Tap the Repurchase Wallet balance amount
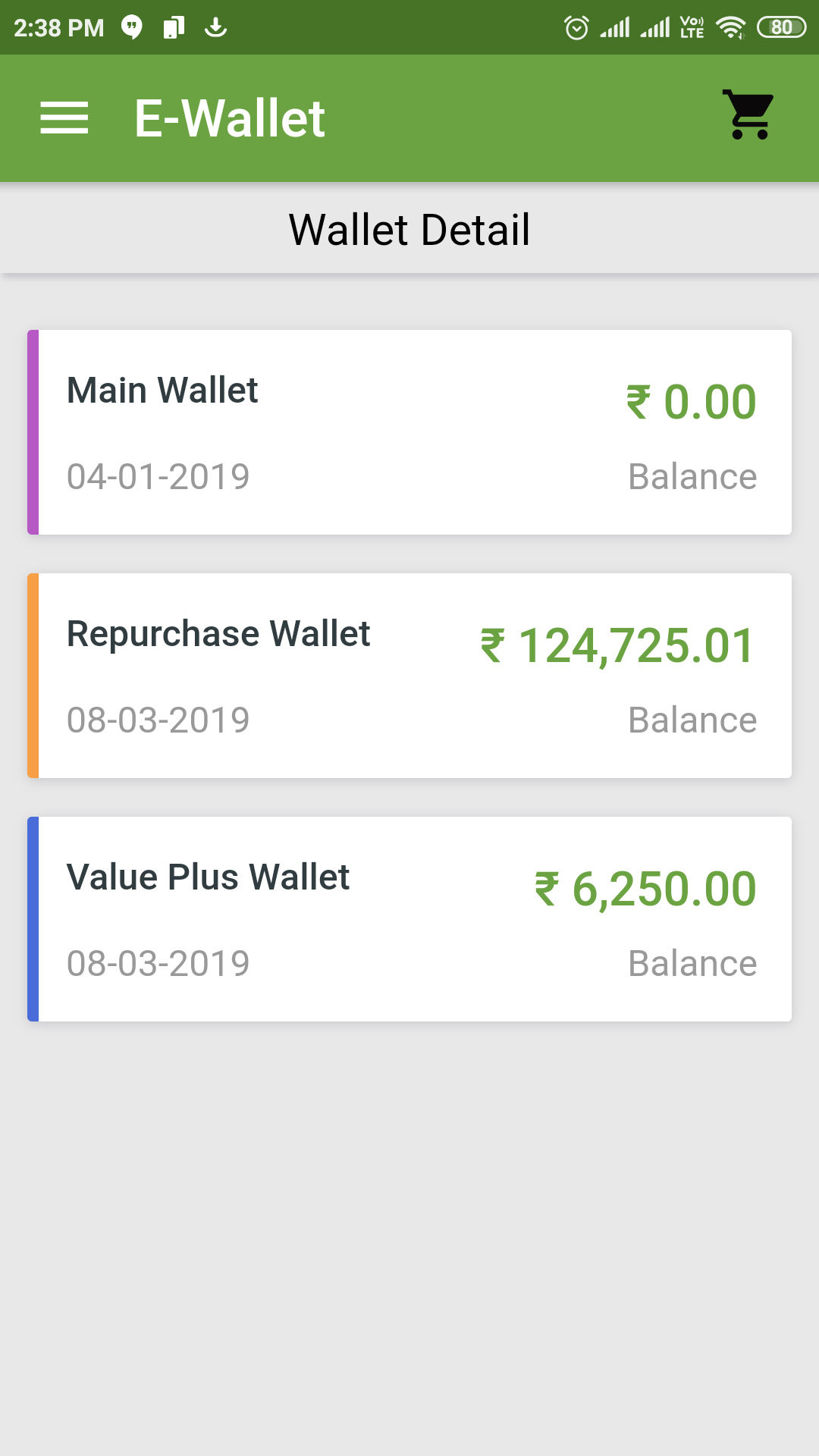The height and width of the screenshot is (1456, 819). coord(618,645)
